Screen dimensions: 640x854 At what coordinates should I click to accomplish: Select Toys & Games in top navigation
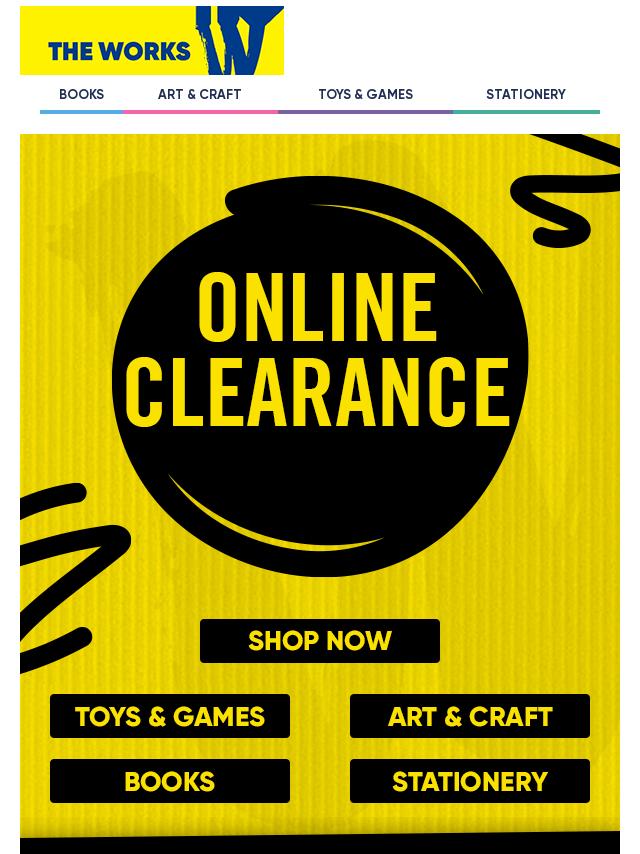pos(365,95)
